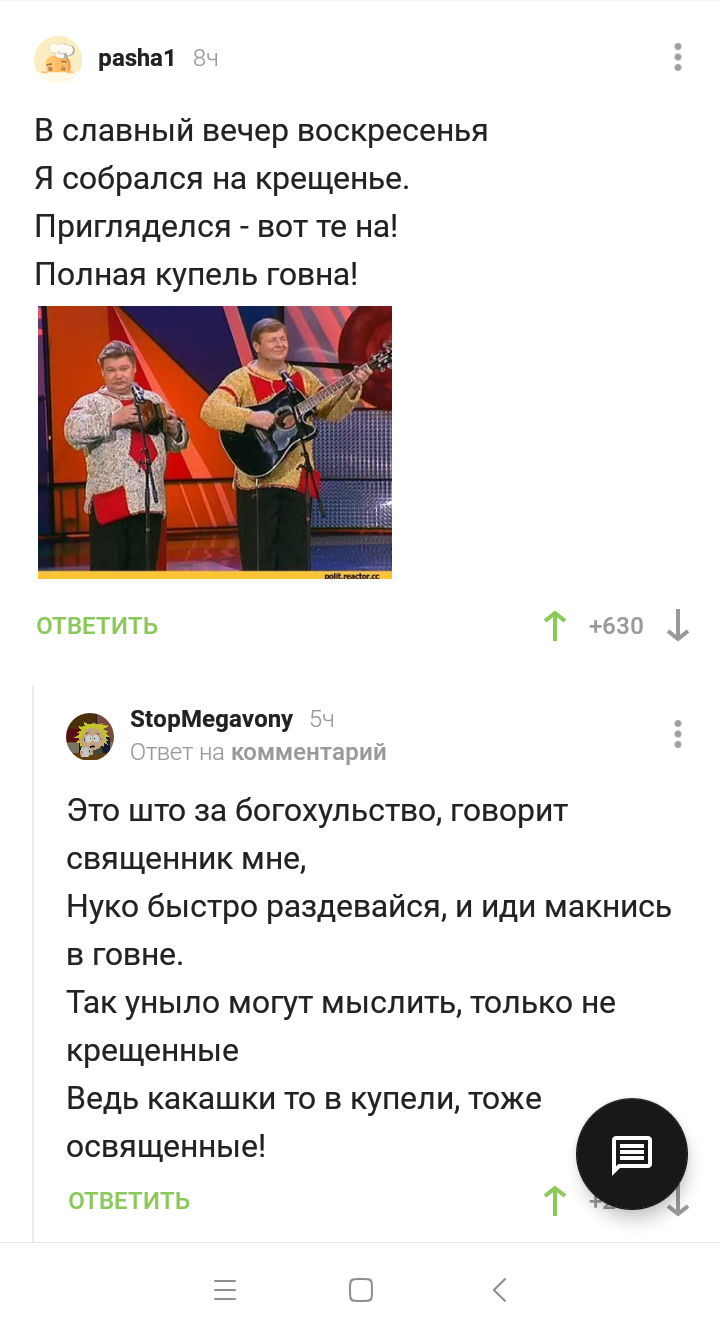The image size is (720, 1338).
Task: Reply to StopMegavony's comment via ОТВЕТИТЬ
Action: 129,1200
